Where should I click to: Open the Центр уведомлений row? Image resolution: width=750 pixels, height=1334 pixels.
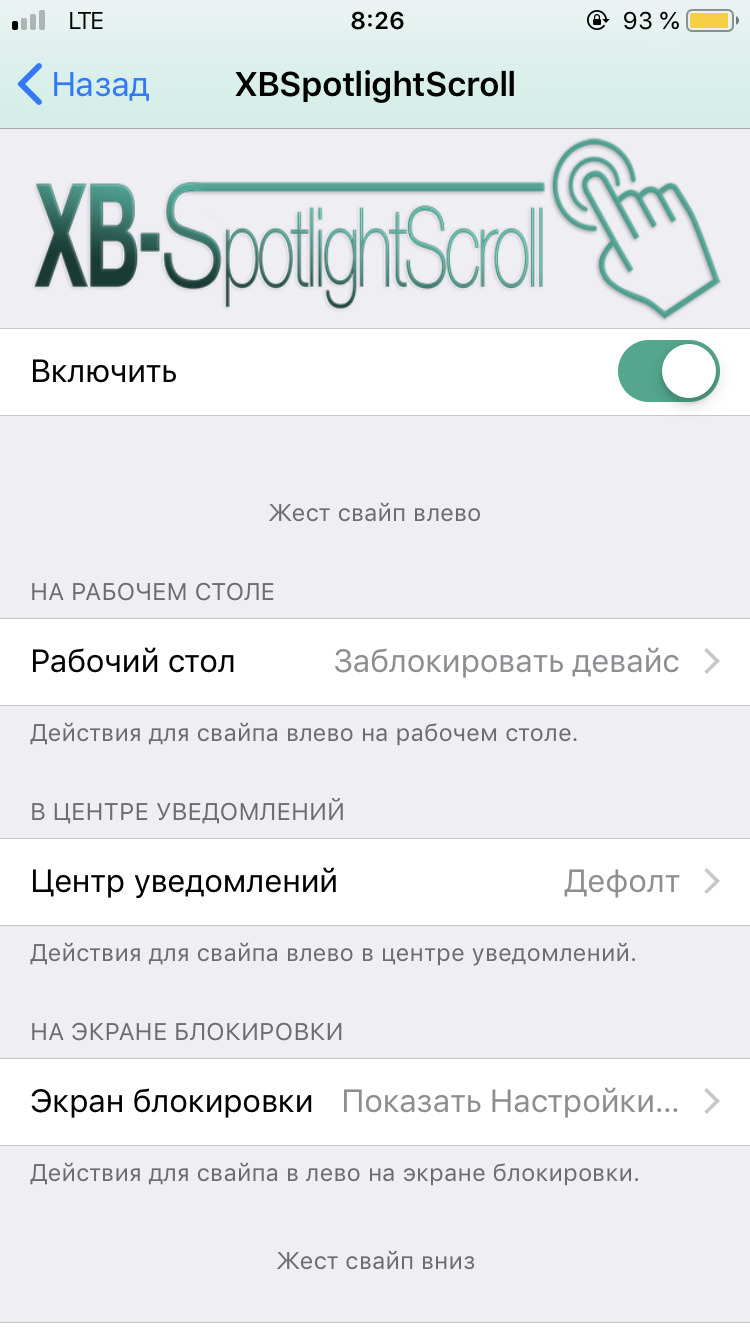click(375, 882)
